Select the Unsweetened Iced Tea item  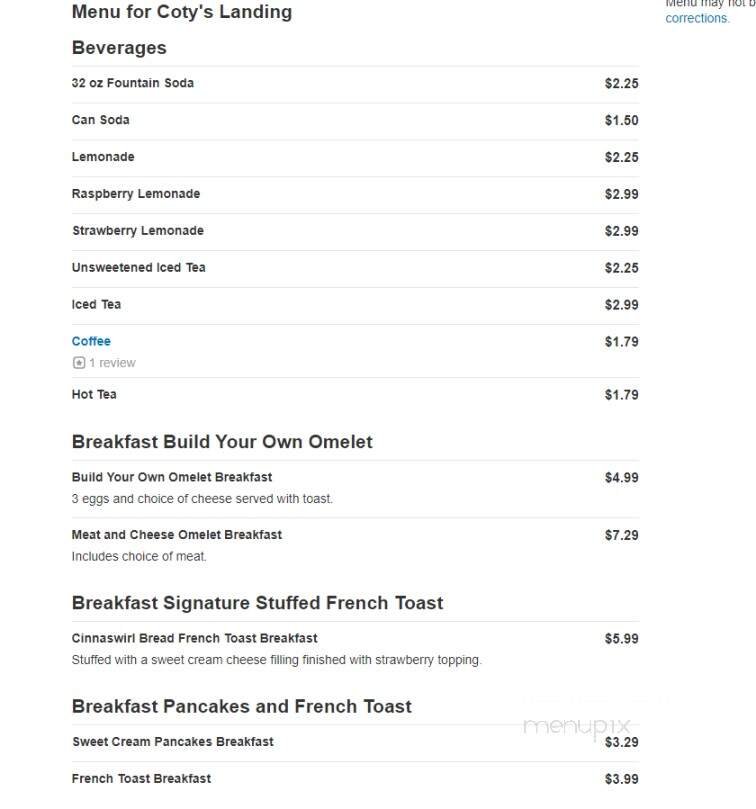tap(137, 268)
